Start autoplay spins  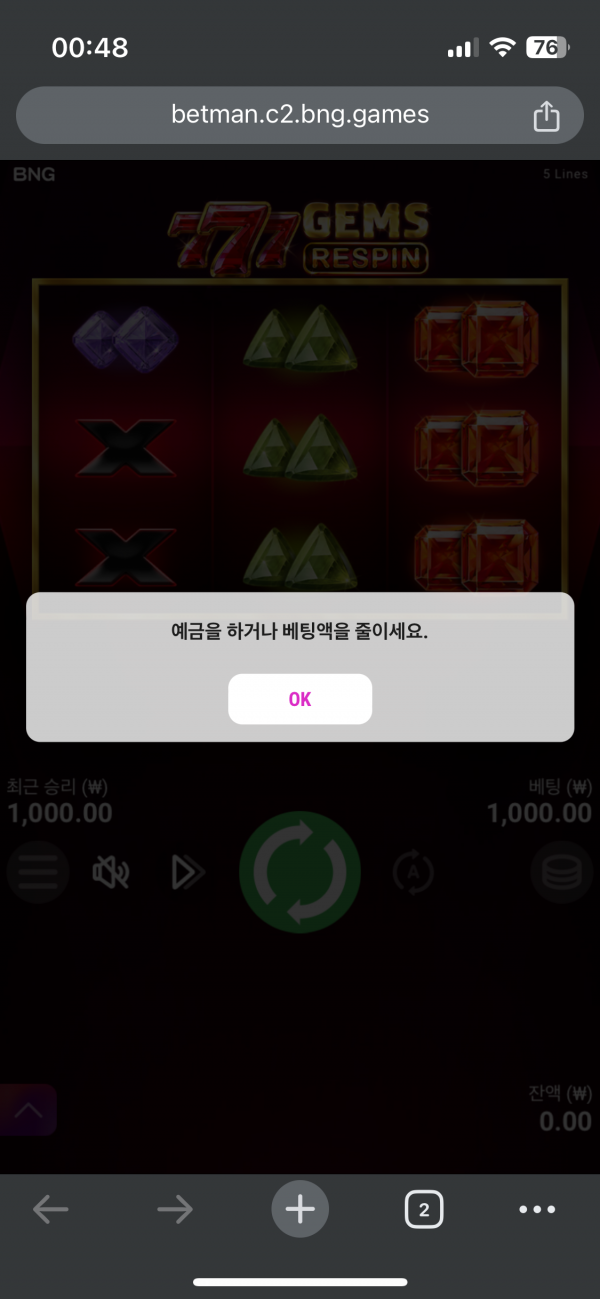coord(413,873)
